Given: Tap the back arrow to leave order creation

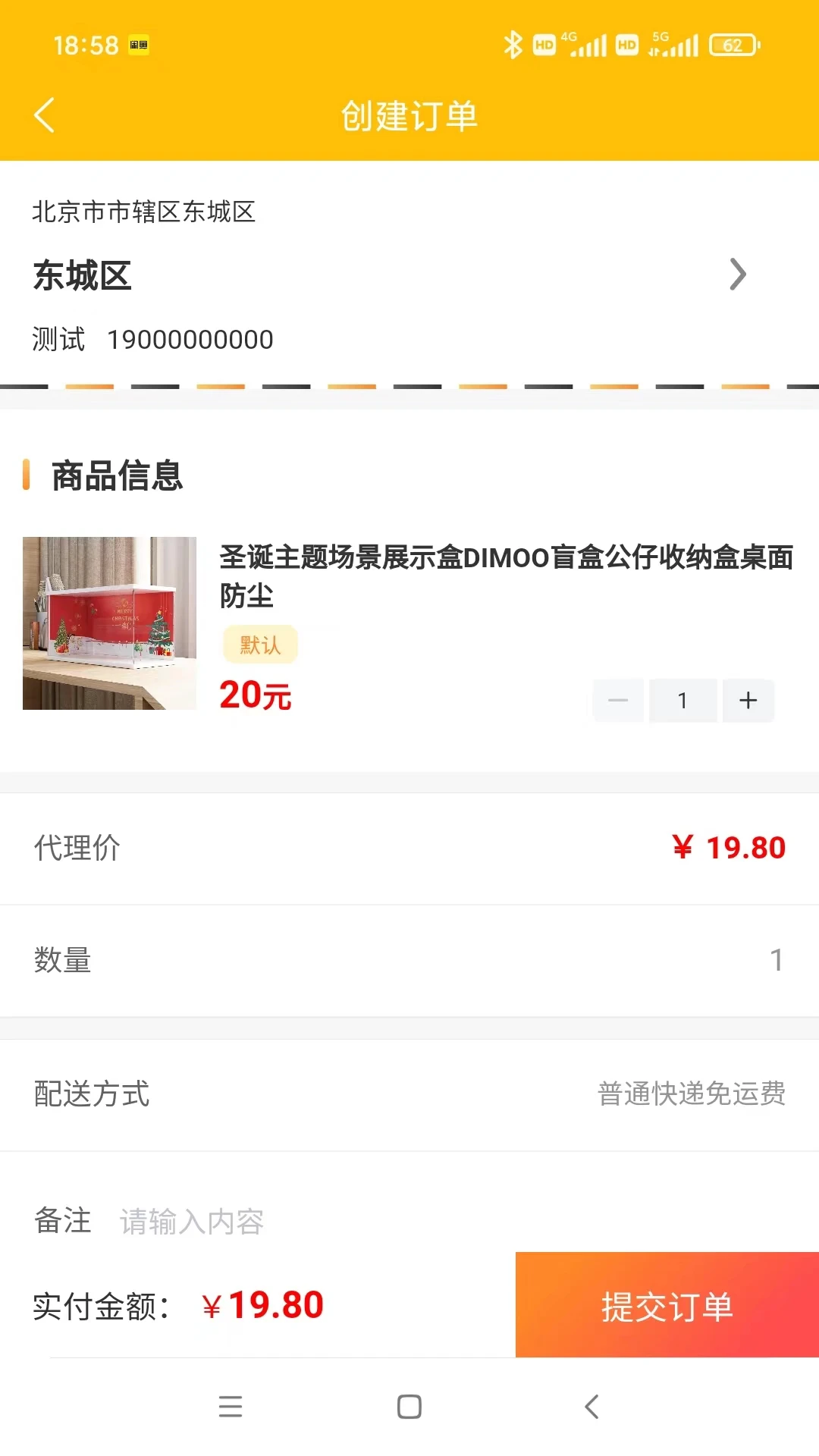Looking at the screenshot, I should [x=43, y=116].
